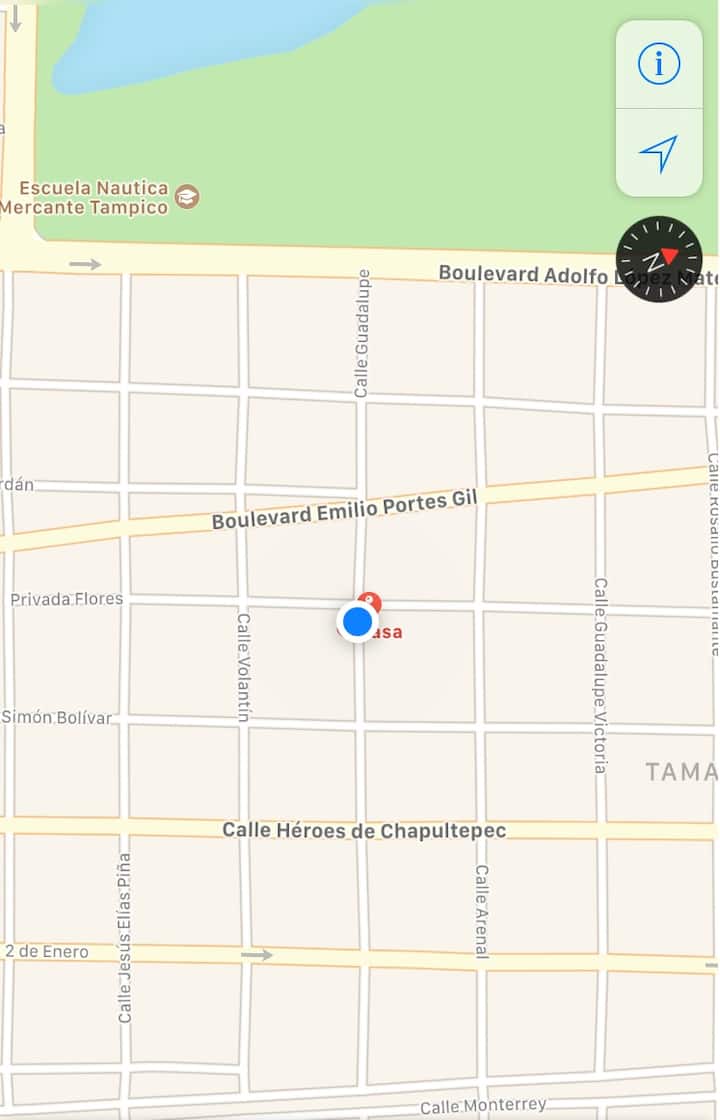Screen dimensions: 720x1120
Task: Tap the location tracking arrow
Action: tap(658, 153)
